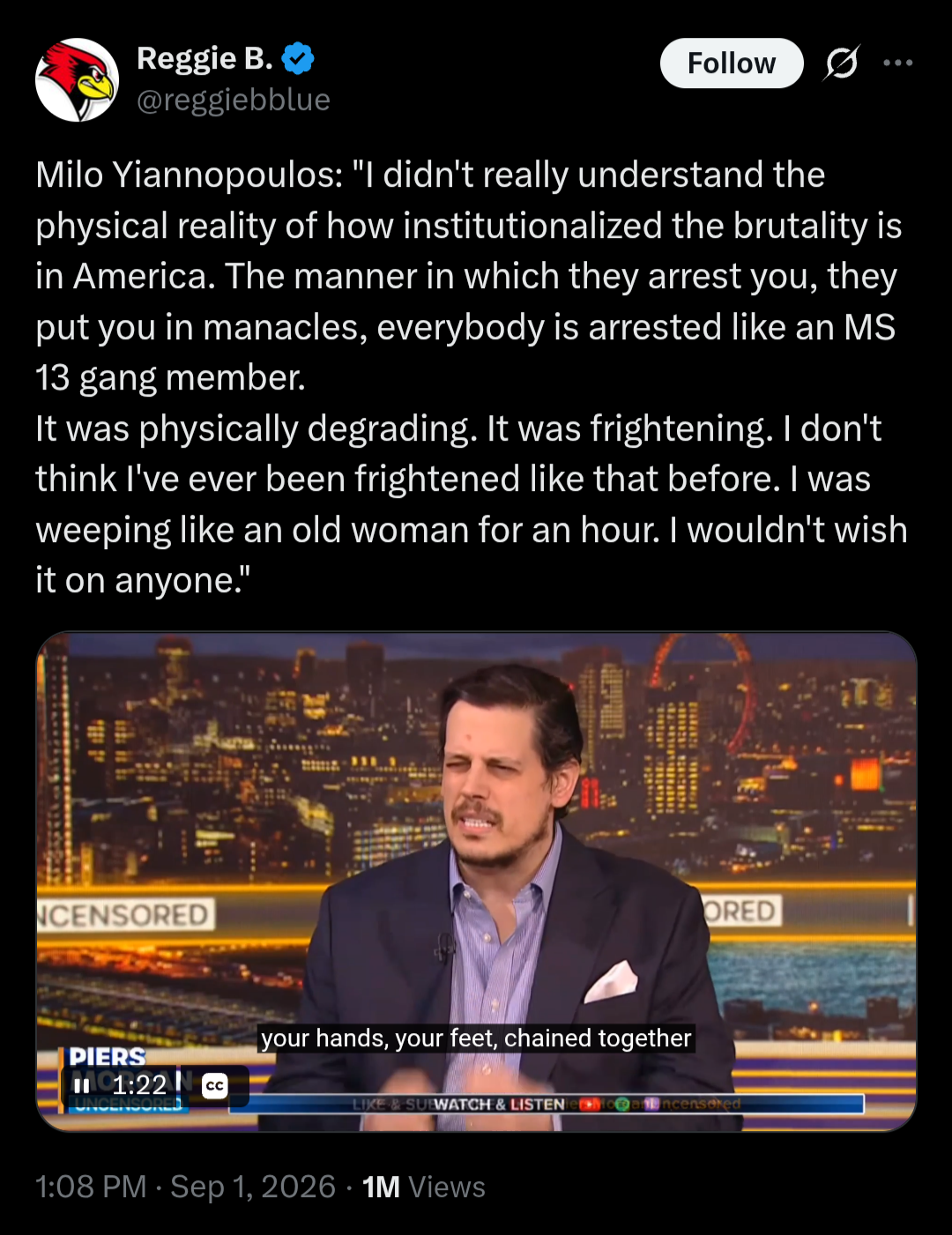
Task: View the 1M Views analytics
Action: pos(424,1187)
